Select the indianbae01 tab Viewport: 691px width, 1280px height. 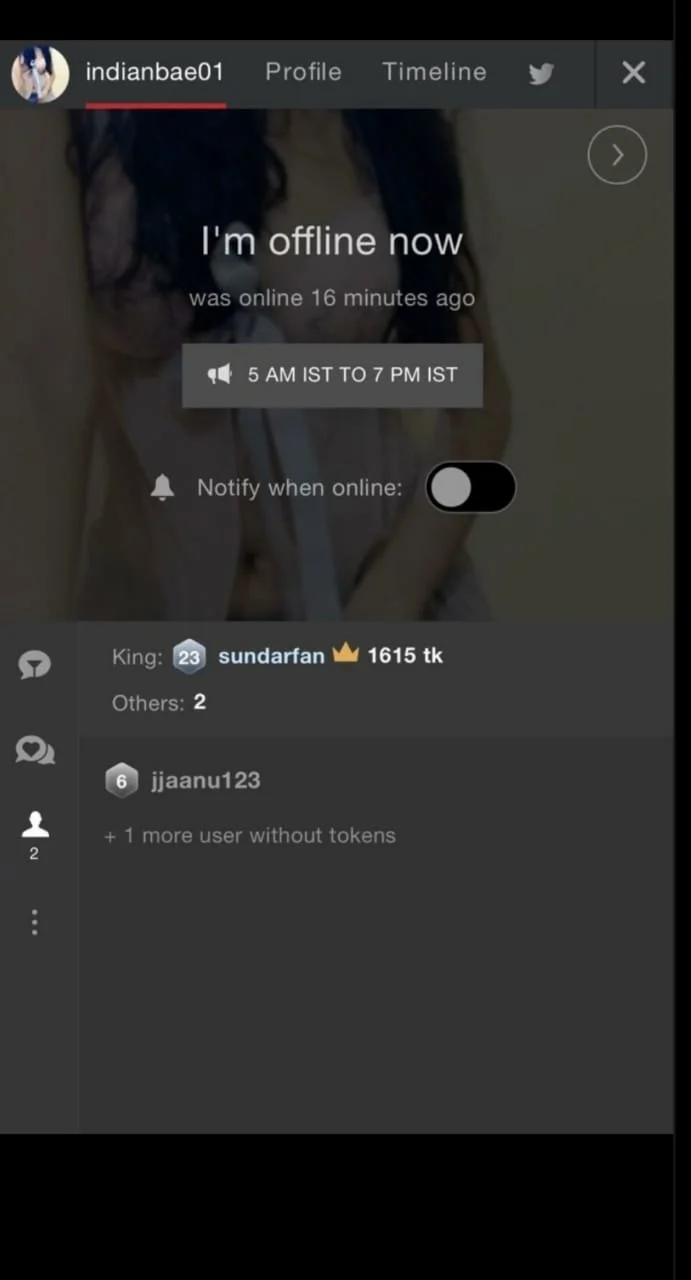click(x=154, y=72)
